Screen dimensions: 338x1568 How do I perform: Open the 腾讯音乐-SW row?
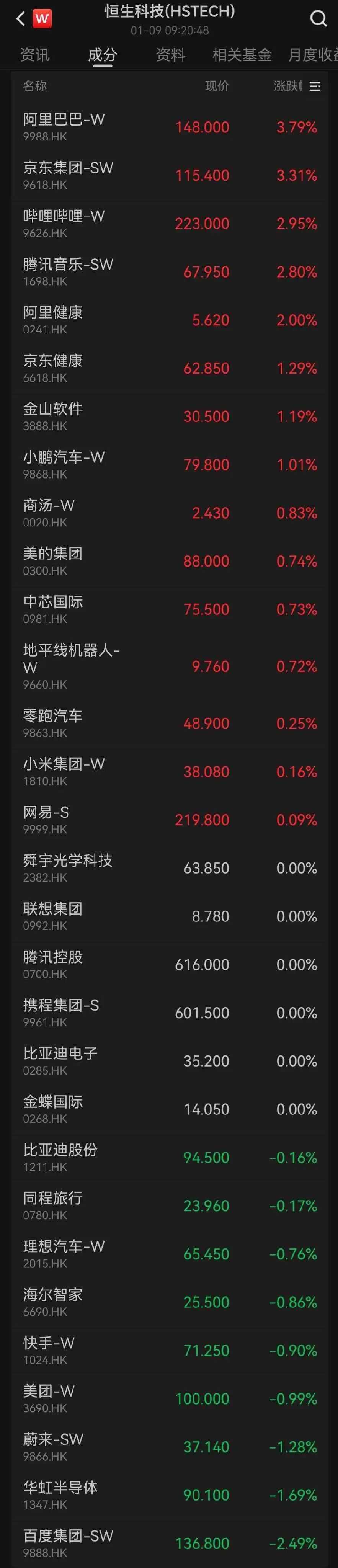[169, 271]
